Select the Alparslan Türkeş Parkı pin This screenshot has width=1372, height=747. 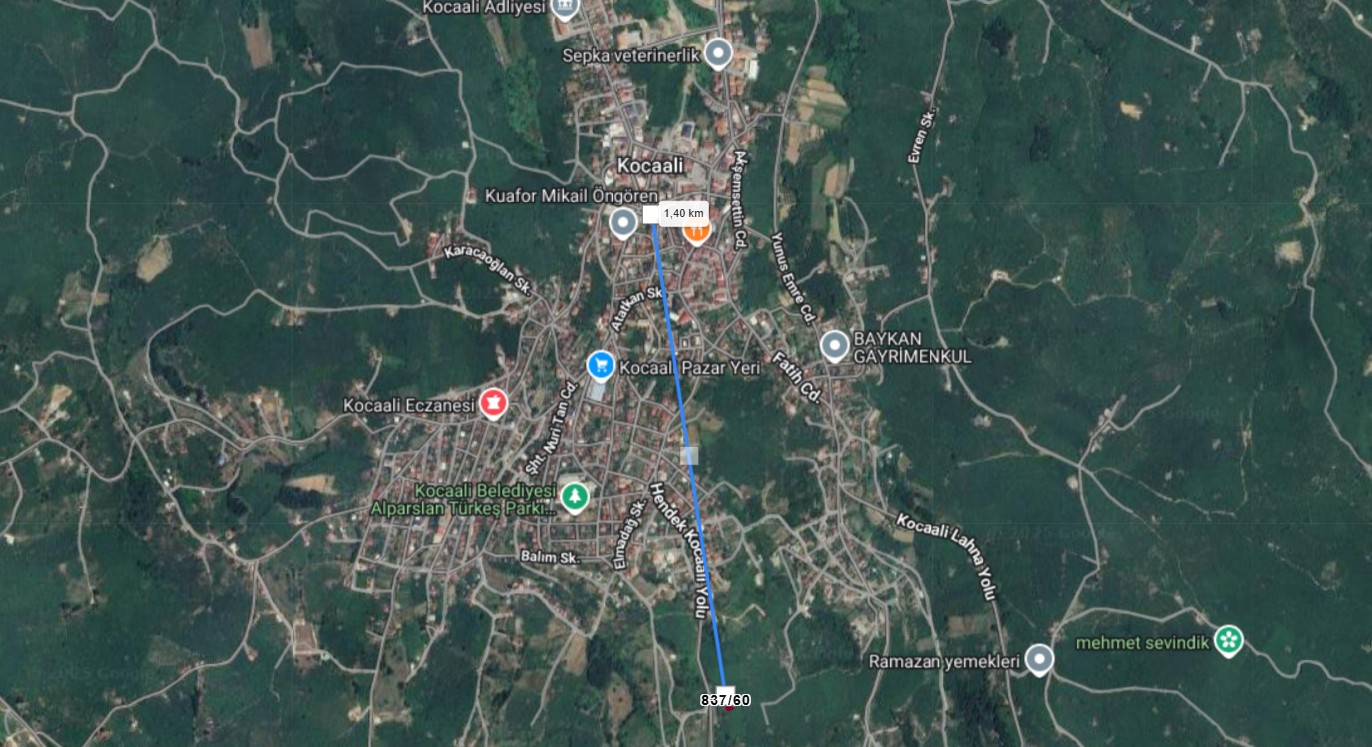pos(574,496)
